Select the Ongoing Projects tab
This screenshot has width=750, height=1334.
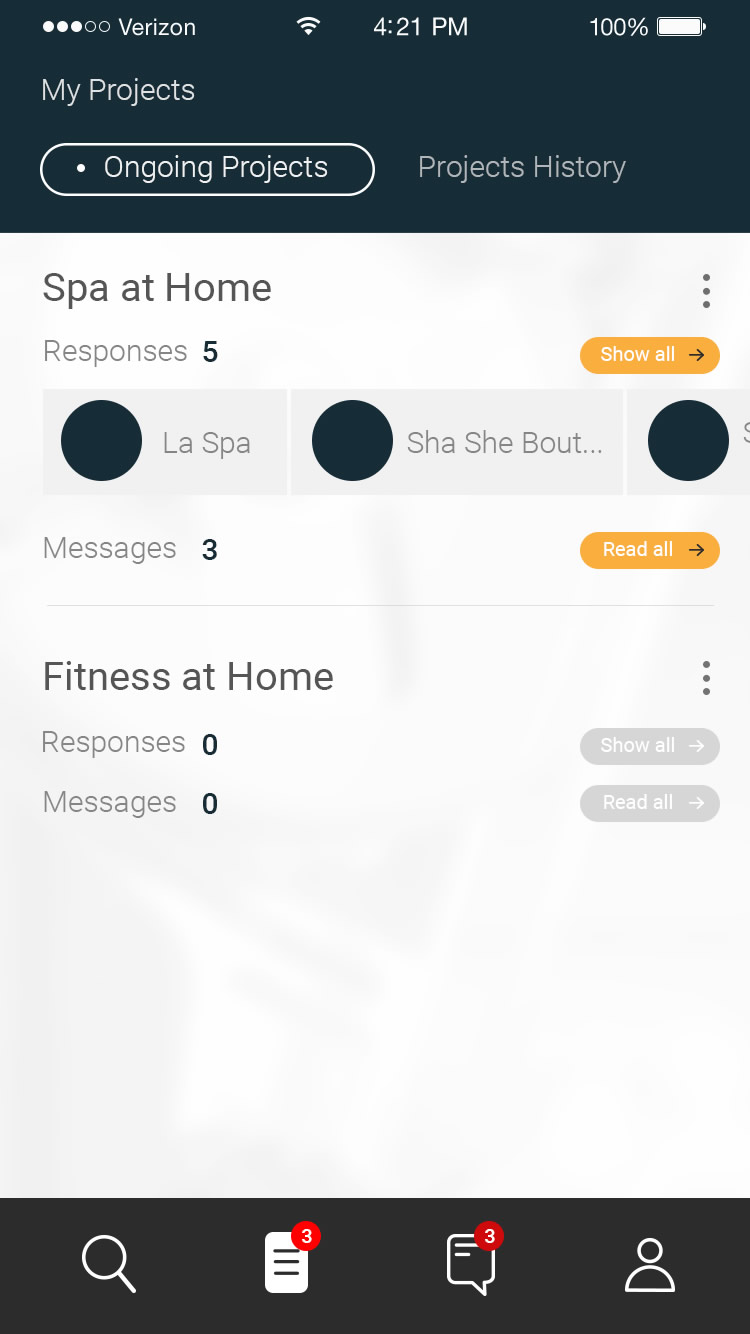pyautogui.click(x=207, y=169)
